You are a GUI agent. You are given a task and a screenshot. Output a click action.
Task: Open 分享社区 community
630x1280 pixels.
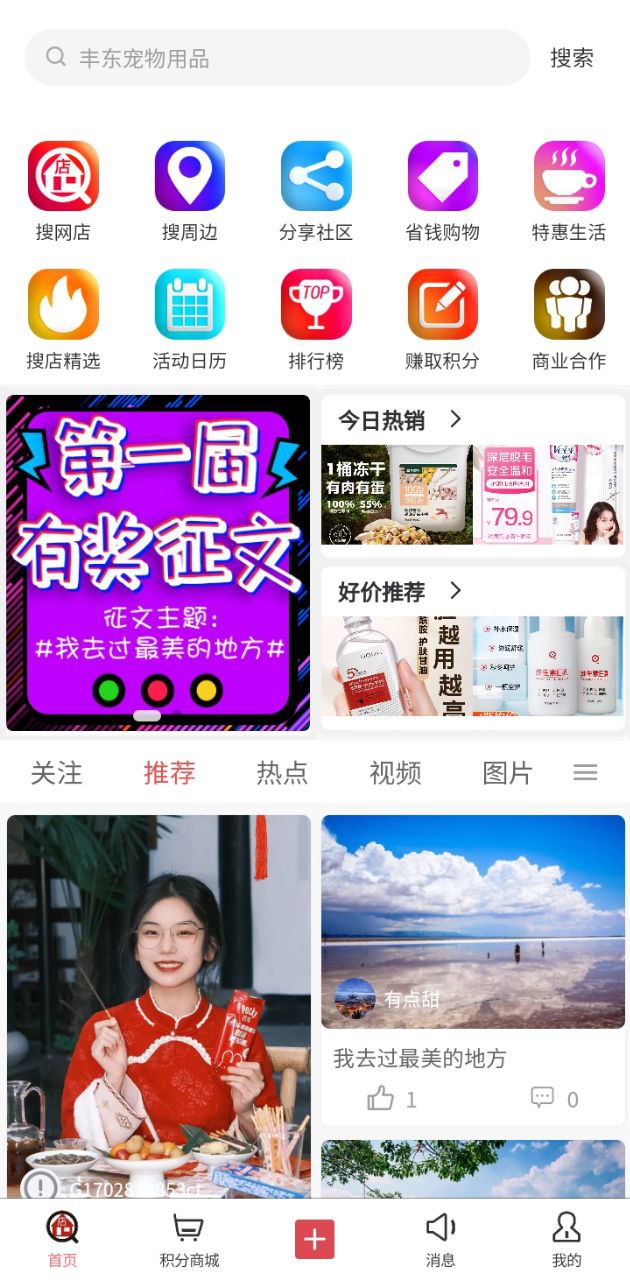pyautogui.click(x=316, y=191)
